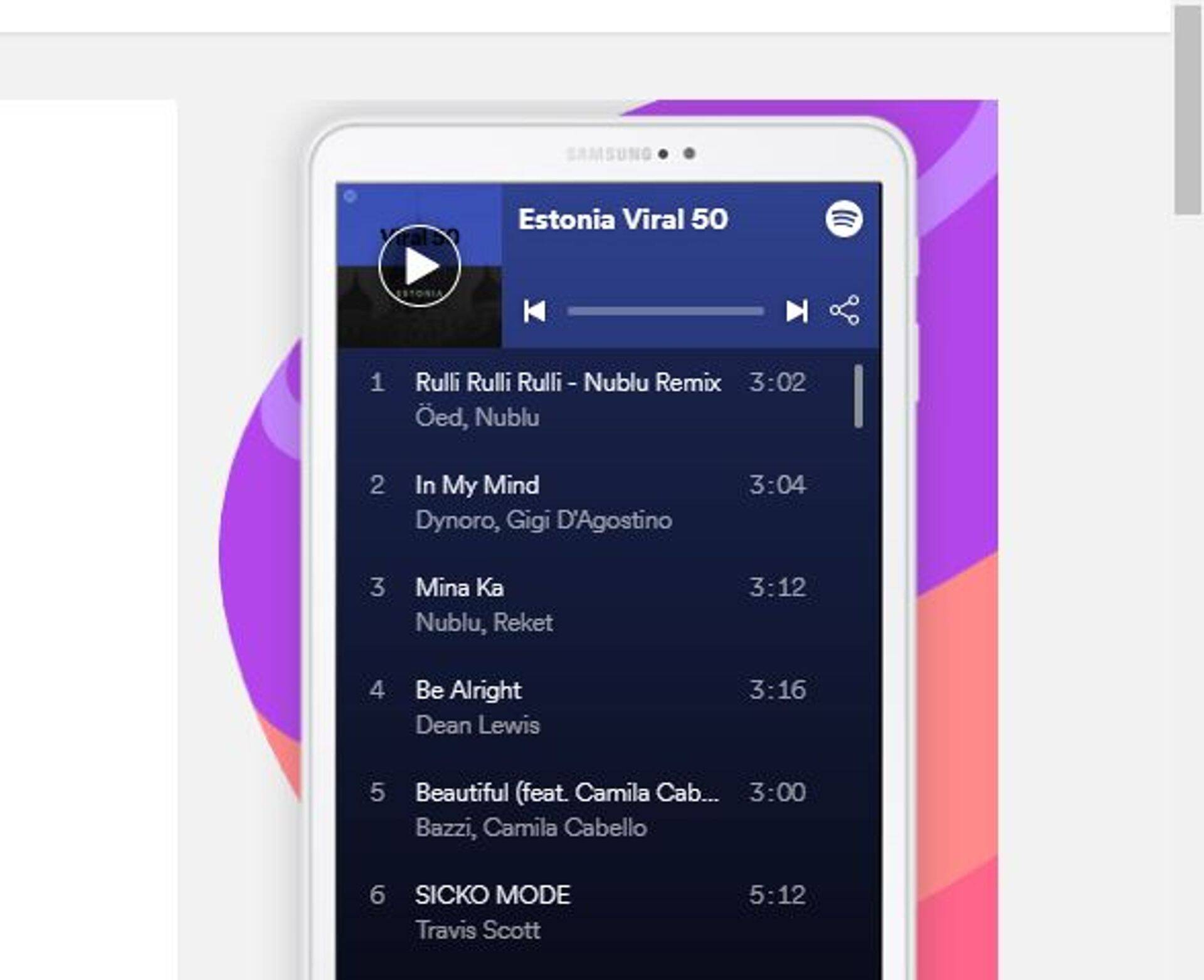Screen dimensions: 1204x980
Task: Open the Spotify logo link
Action: point(843,219)
